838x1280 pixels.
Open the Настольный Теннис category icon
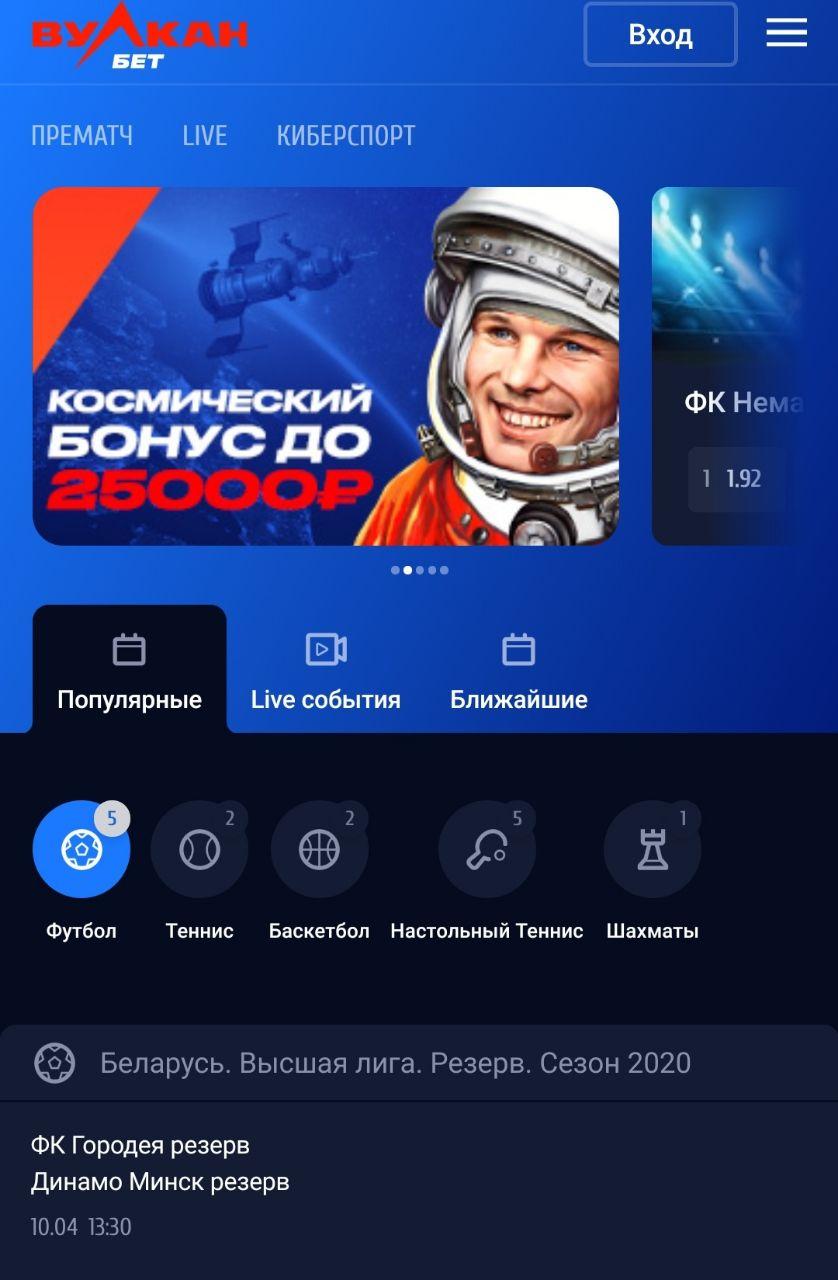(487, 848)
